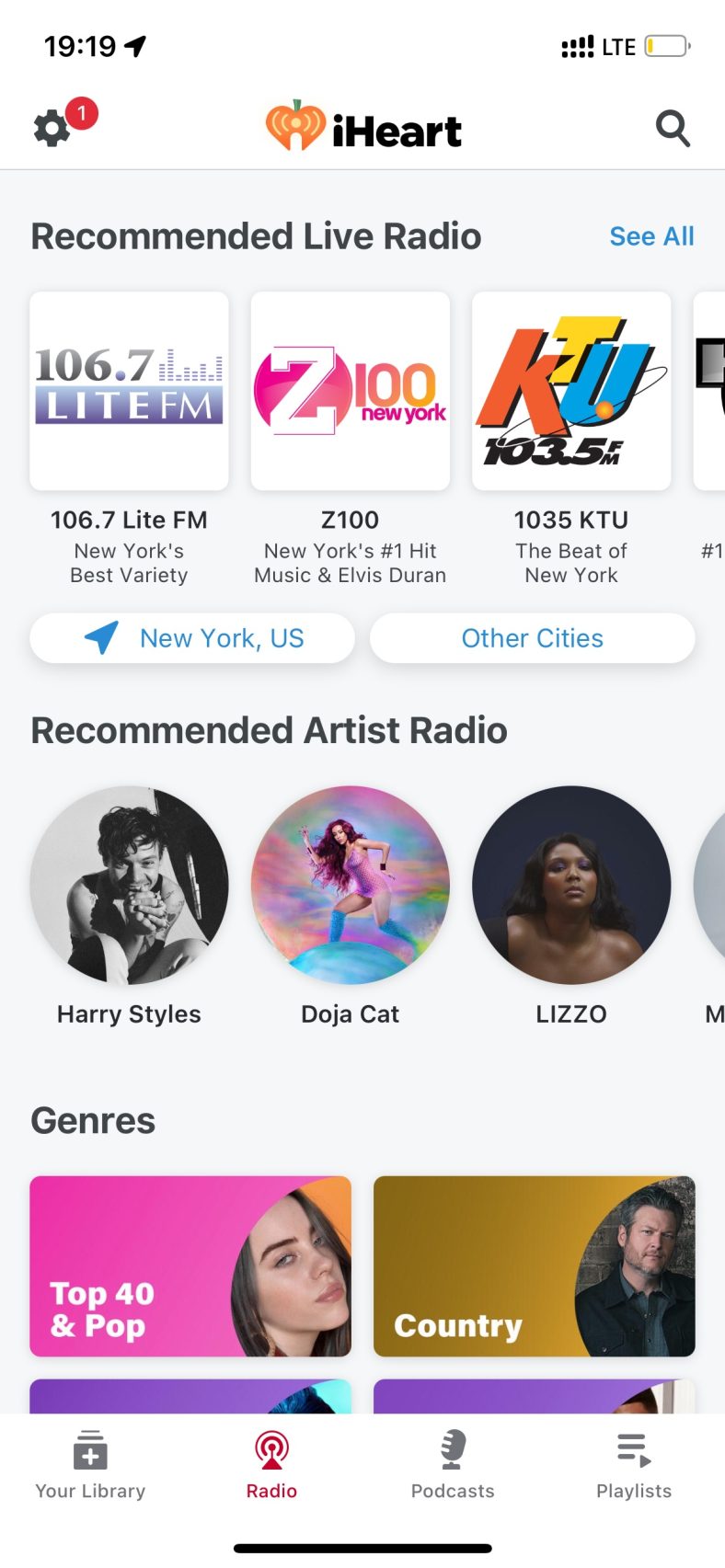725x1568 pixels.
Task: Open the iHeart settings gear icon
Action: point(51,127)
